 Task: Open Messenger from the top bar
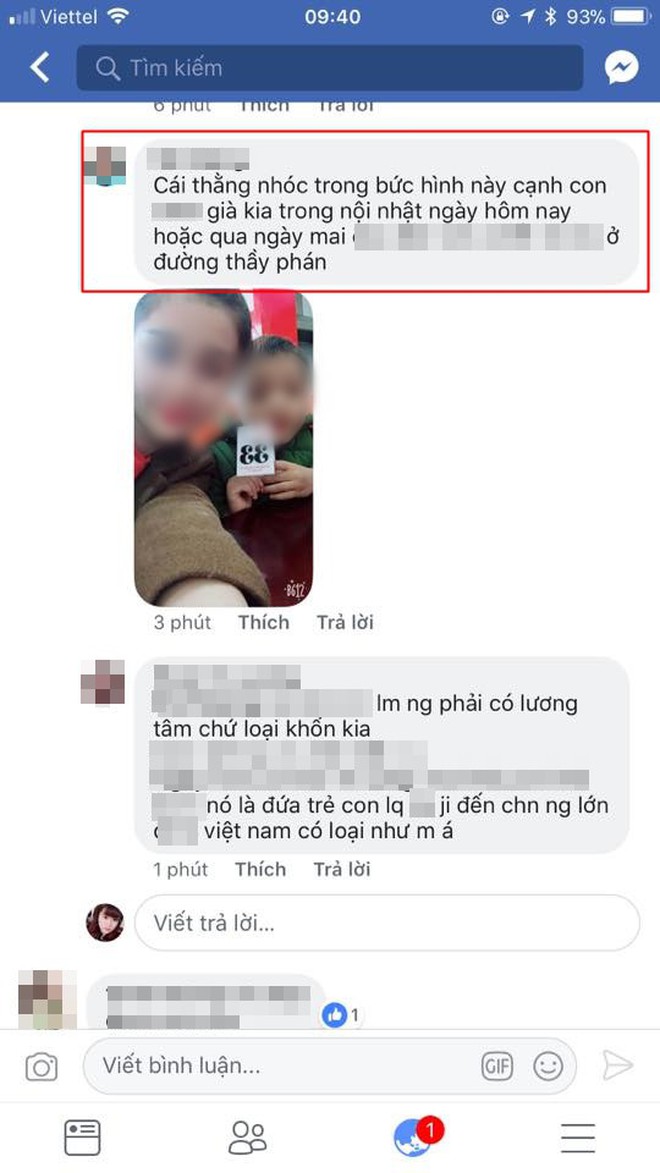[621, 68]
